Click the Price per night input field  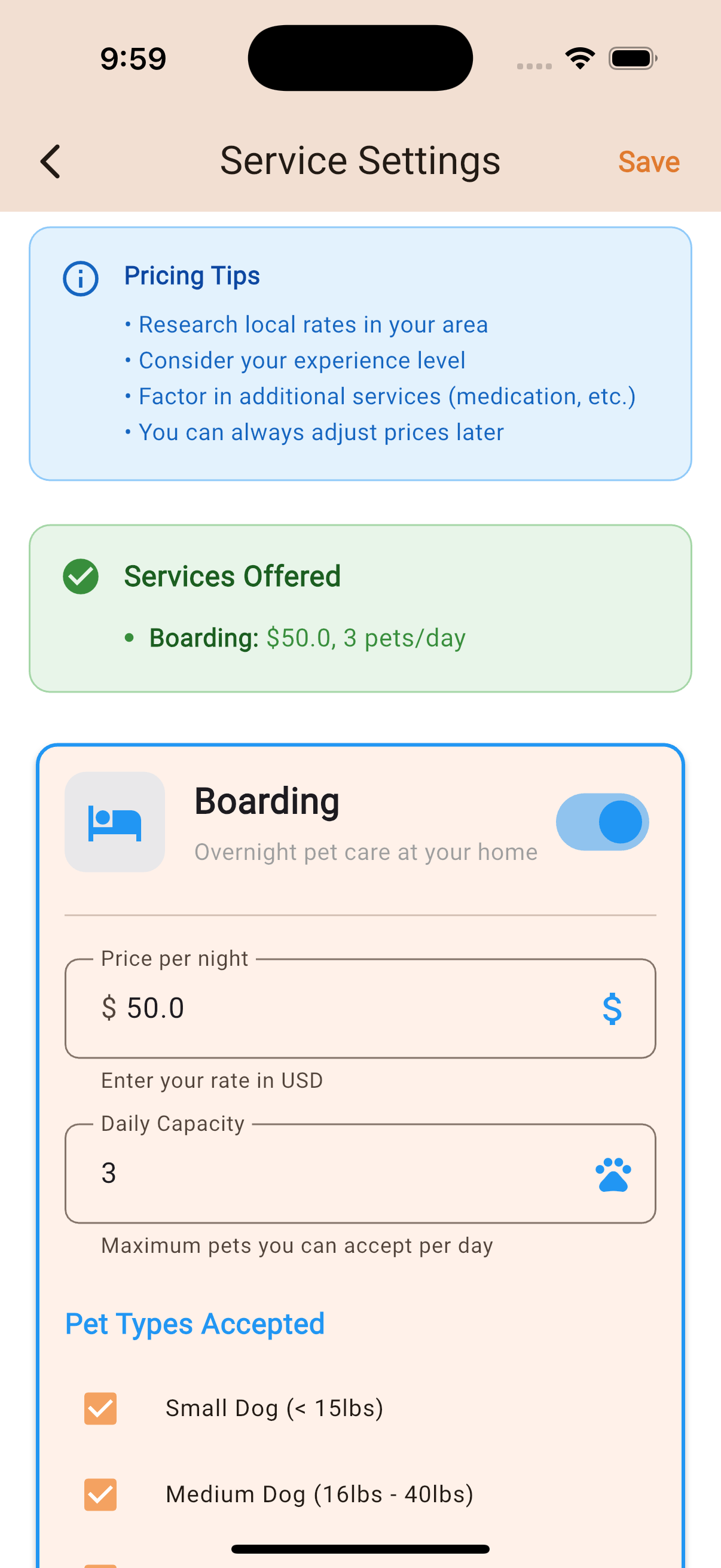pos(304,1008)
